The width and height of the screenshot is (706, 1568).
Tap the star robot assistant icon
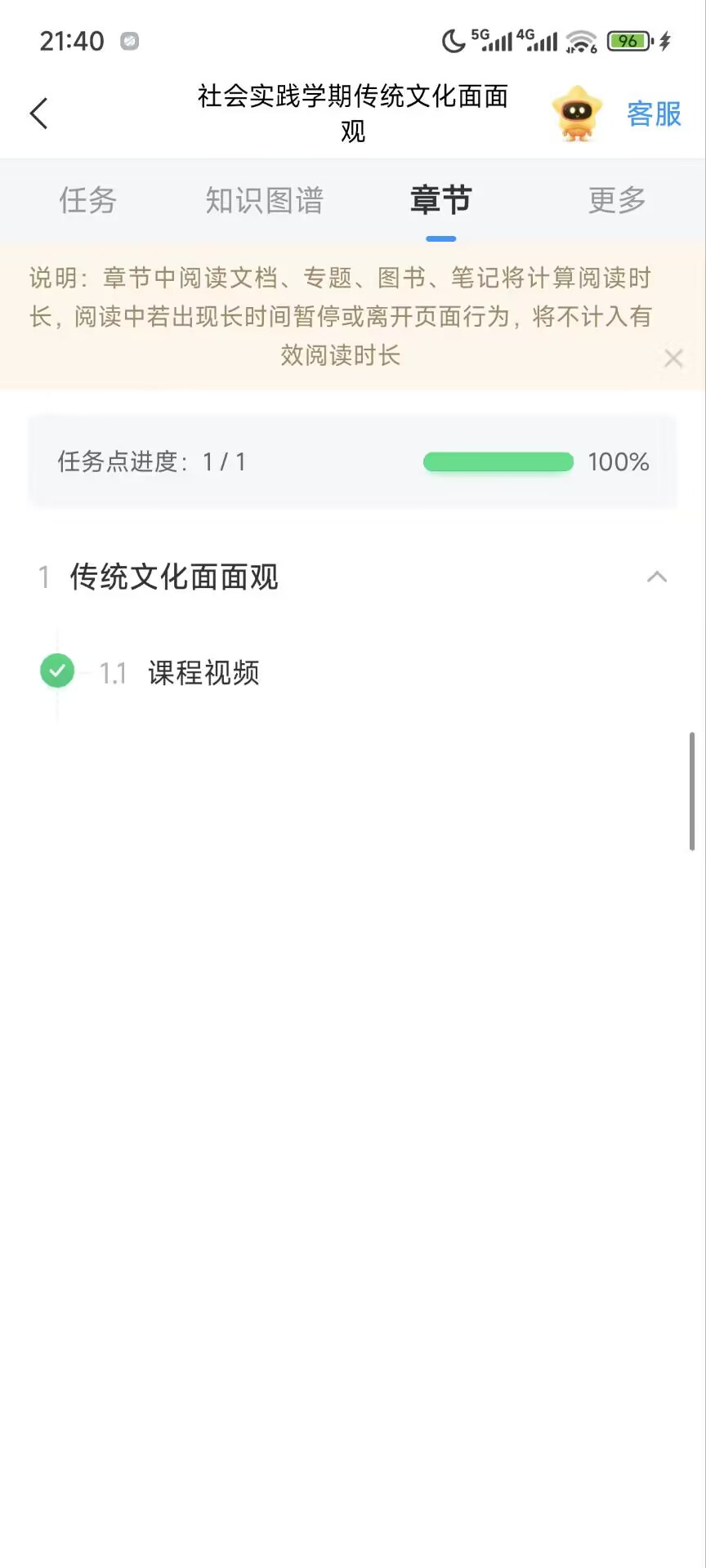pyautogui.click(x=577, y=114)
